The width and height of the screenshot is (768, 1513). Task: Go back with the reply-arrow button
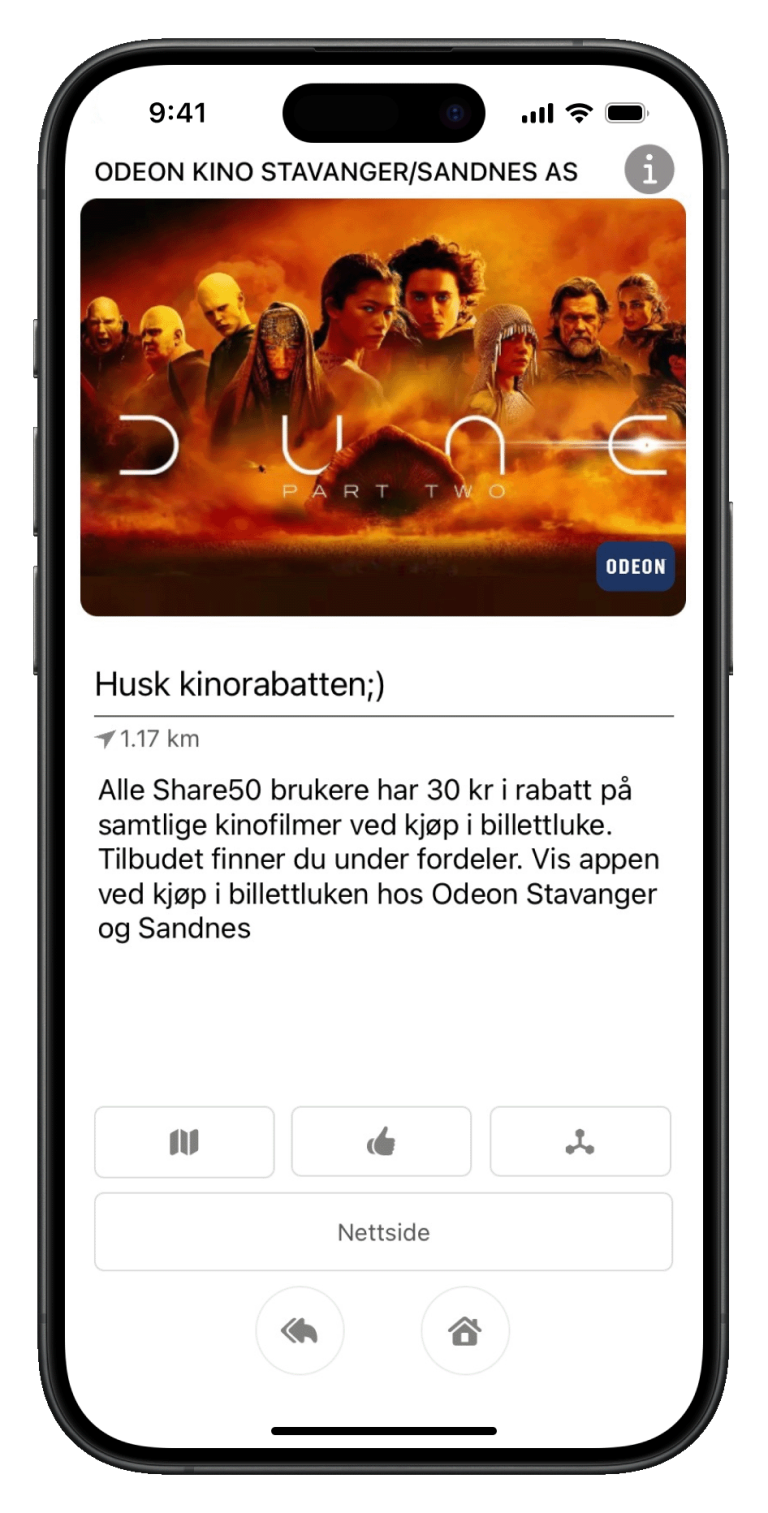[x=300, y=1331]
